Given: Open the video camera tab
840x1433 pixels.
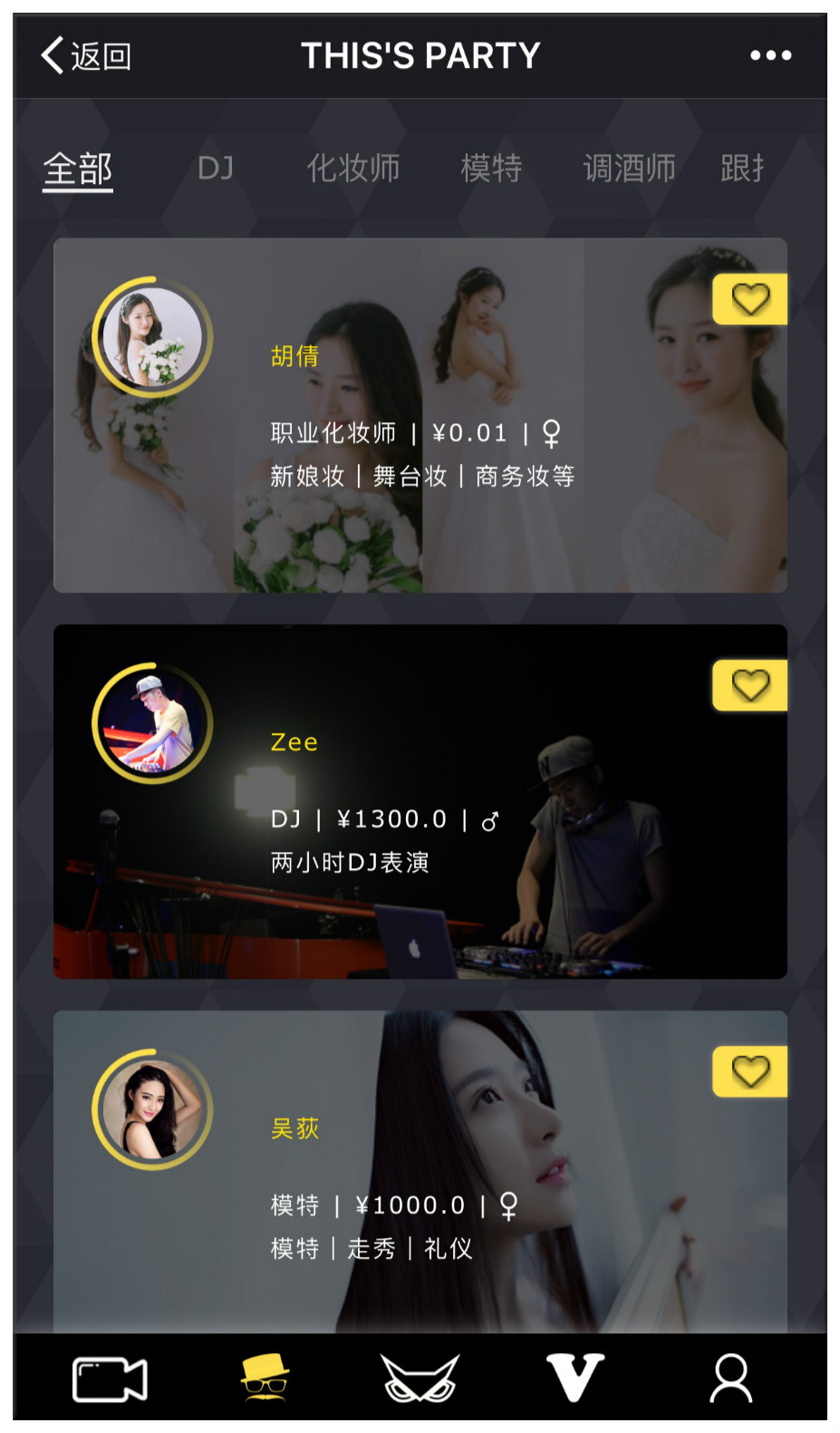Looking at the screenshot, I should (x=110, y=1379).
